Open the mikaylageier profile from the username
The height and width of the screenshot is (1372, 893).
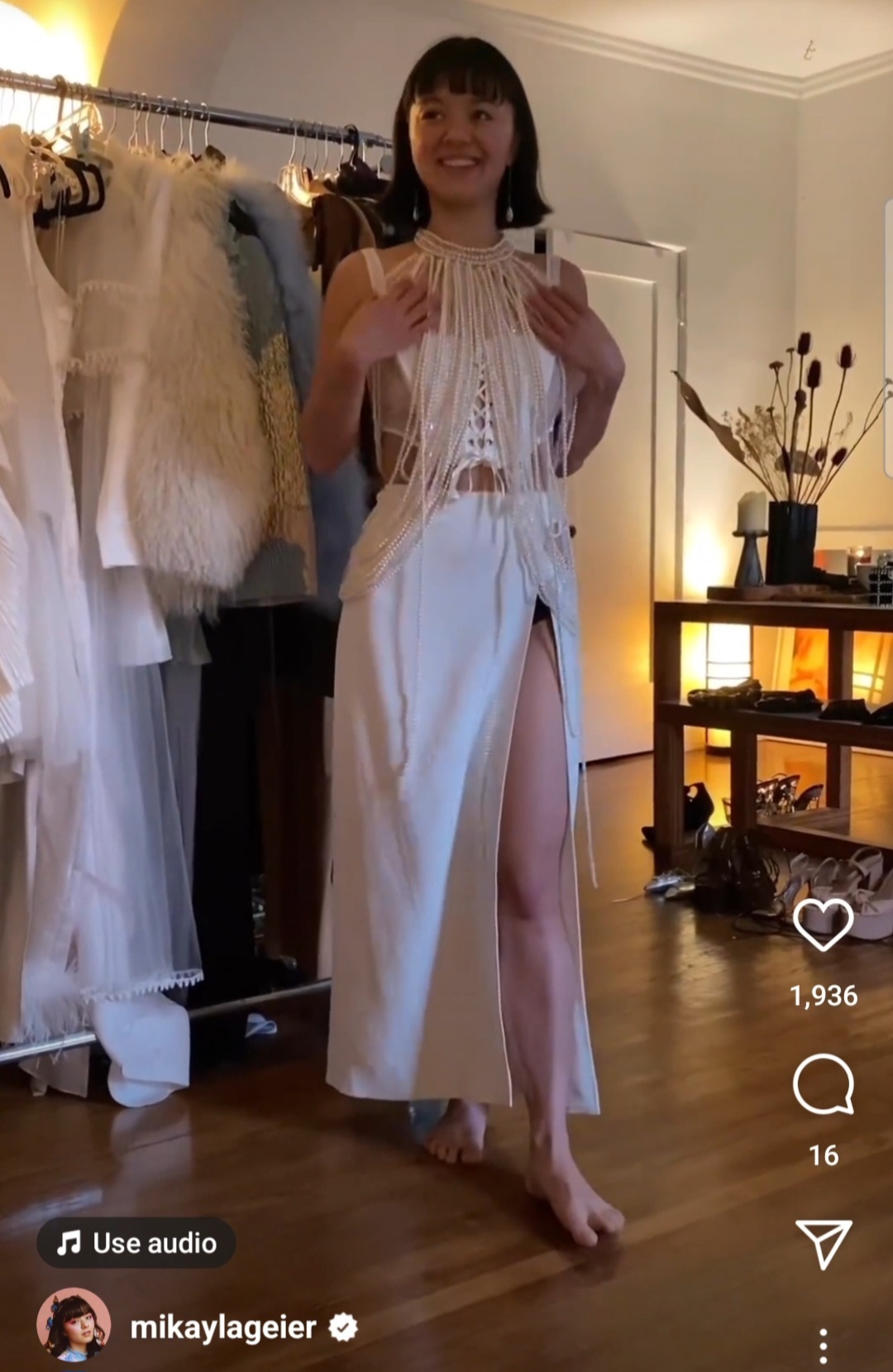[x=223, y=1328]
